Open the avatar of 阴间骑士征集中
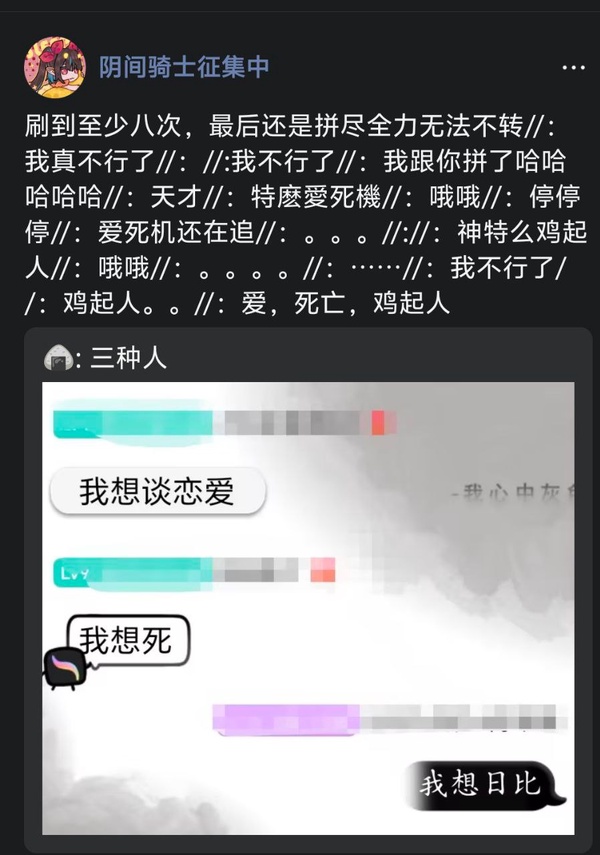The width and height of the screenshot is (600, 855). click(54, 67)
